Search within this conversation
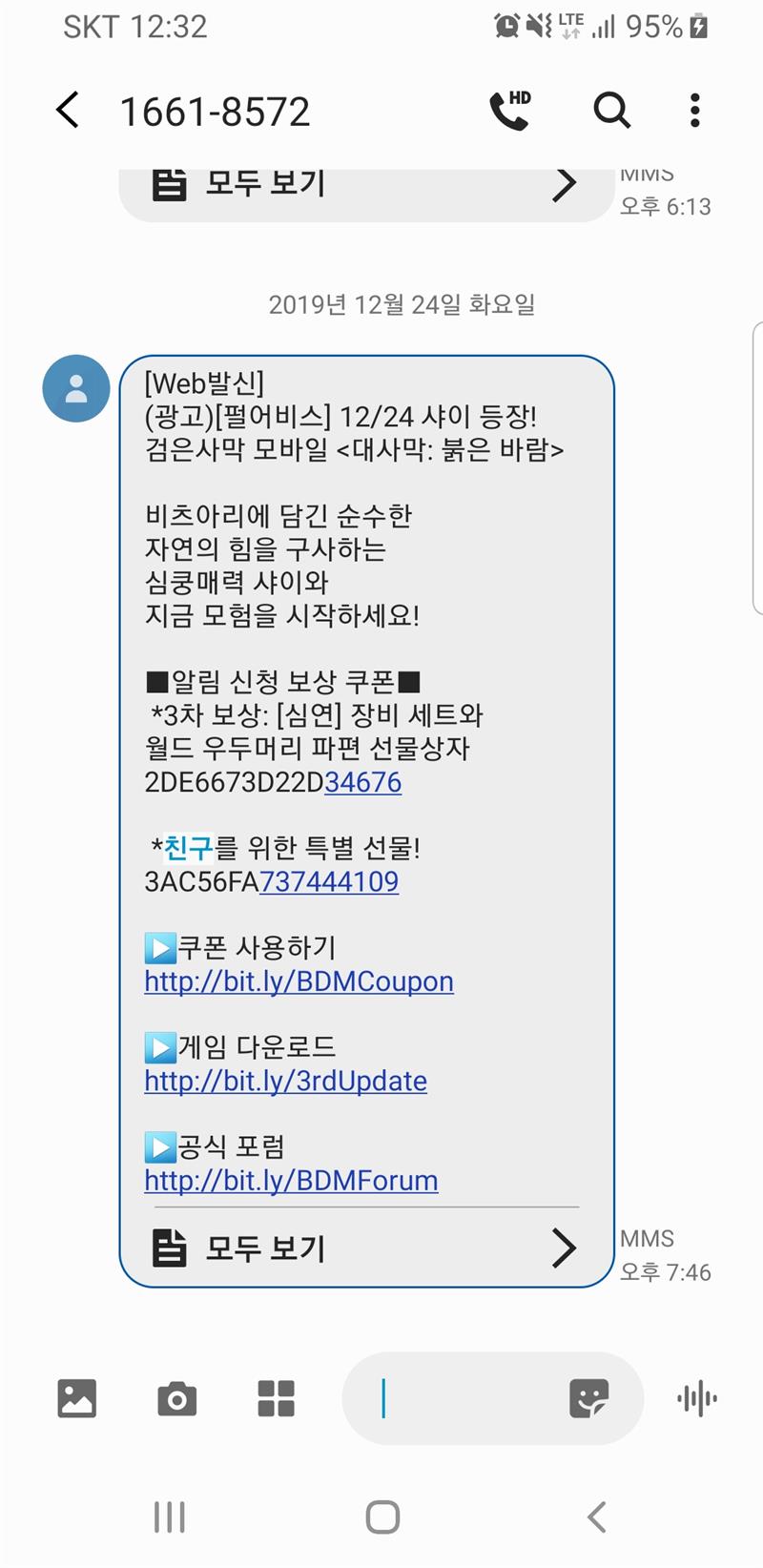763x1568 pixels. click(611, 111)
